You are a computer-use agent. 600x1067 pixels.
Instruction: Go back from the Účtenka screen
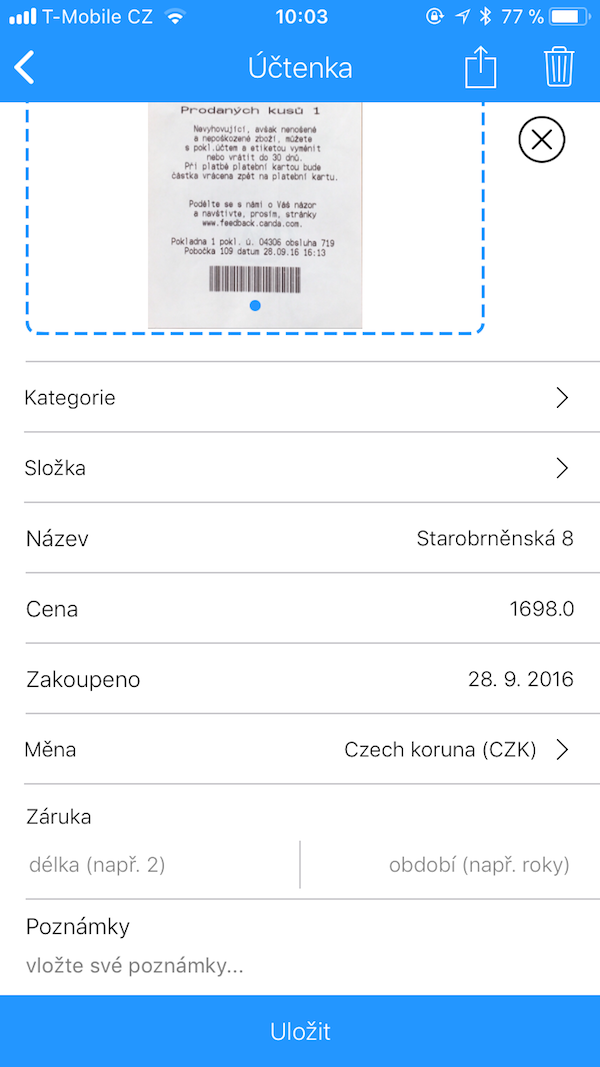(25, 68)
